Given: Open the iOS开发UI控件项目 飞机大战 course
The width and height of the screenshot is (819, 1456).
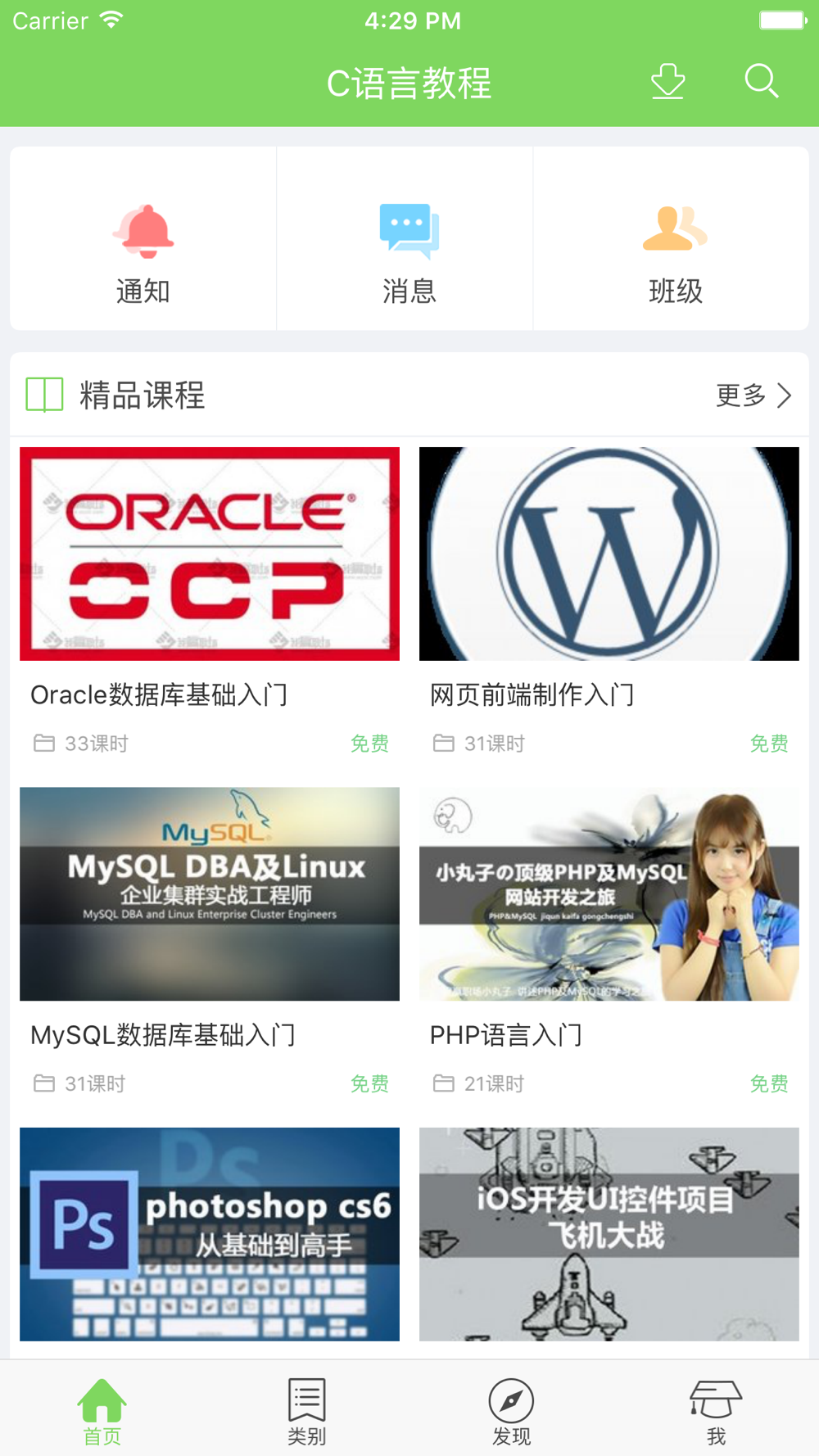Looking at the screenshot, I should [609, 1234].
